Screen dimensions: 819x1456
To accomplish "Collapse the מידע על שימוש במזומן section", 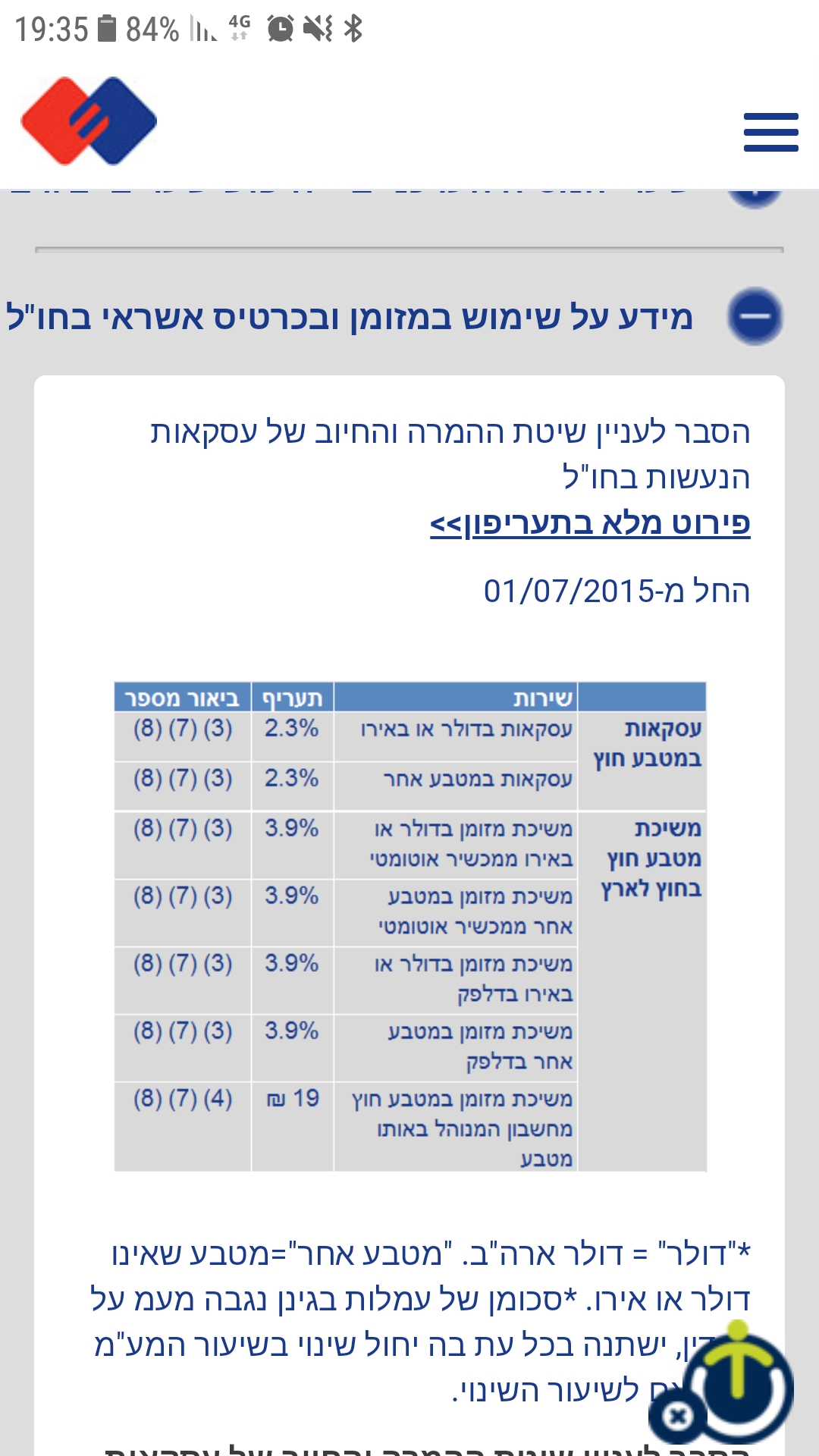I will (x=755, y=316).
